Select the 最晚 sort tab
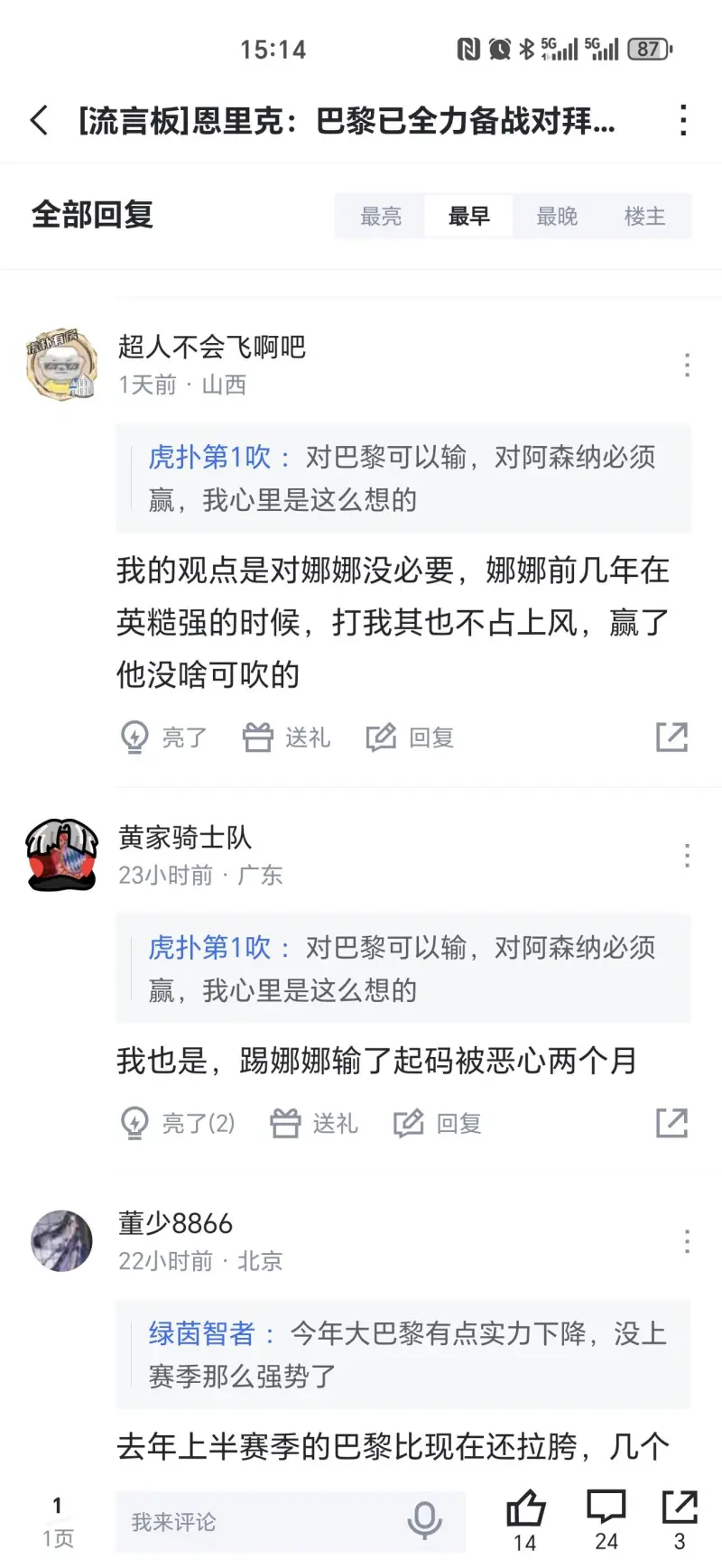This screenshot has height=1568, width=722. point(556,217)
